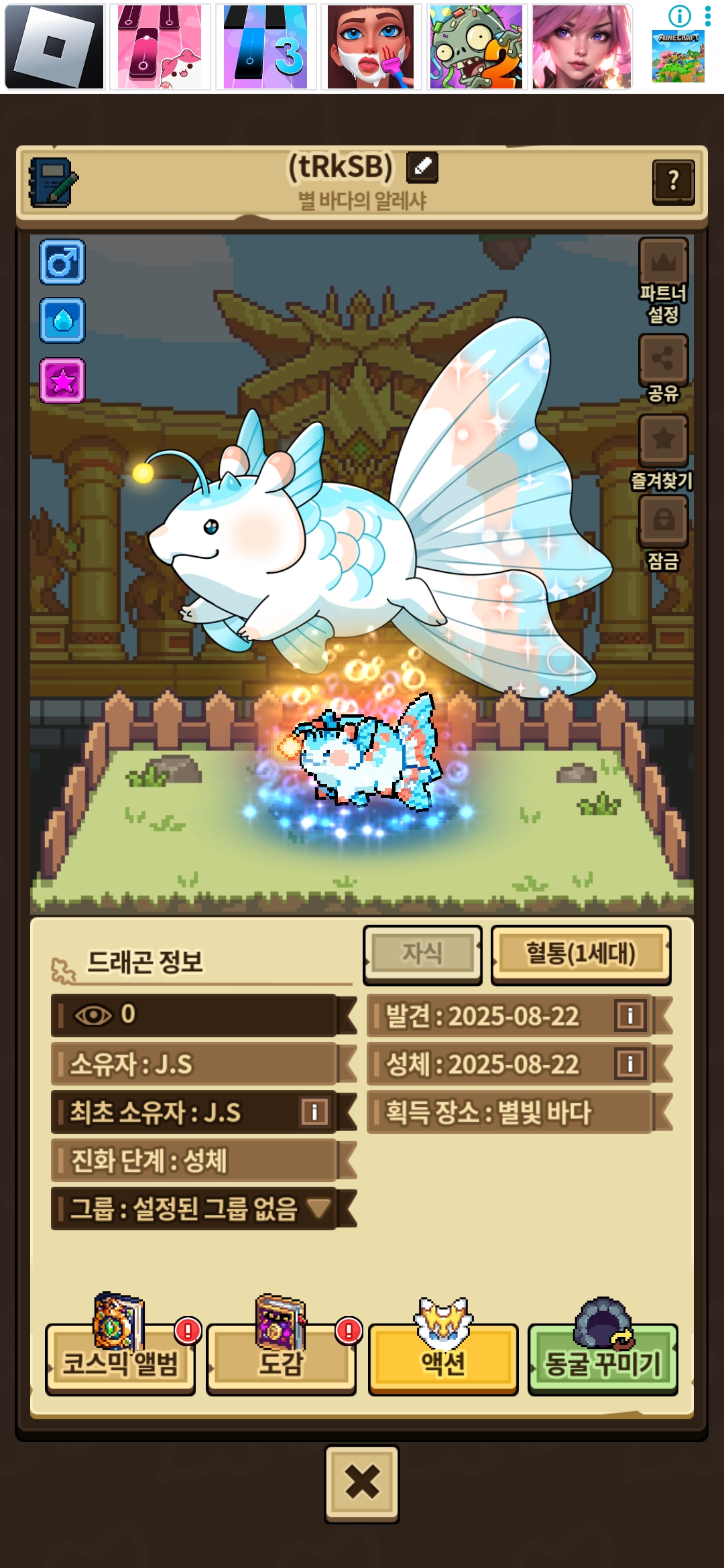Open the Roblox ad tile
Screen dimensions: 724x1568
click(x=55, y=47)
